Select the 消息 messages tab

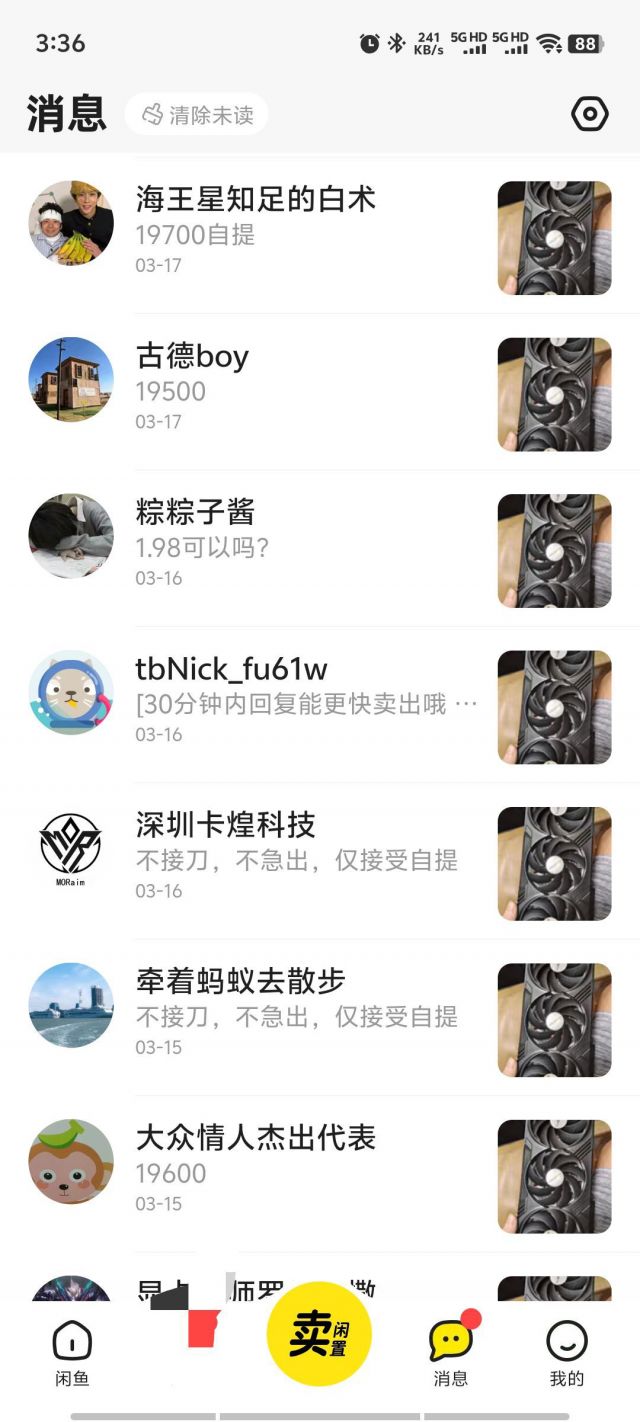click(x=451, y=1353)
